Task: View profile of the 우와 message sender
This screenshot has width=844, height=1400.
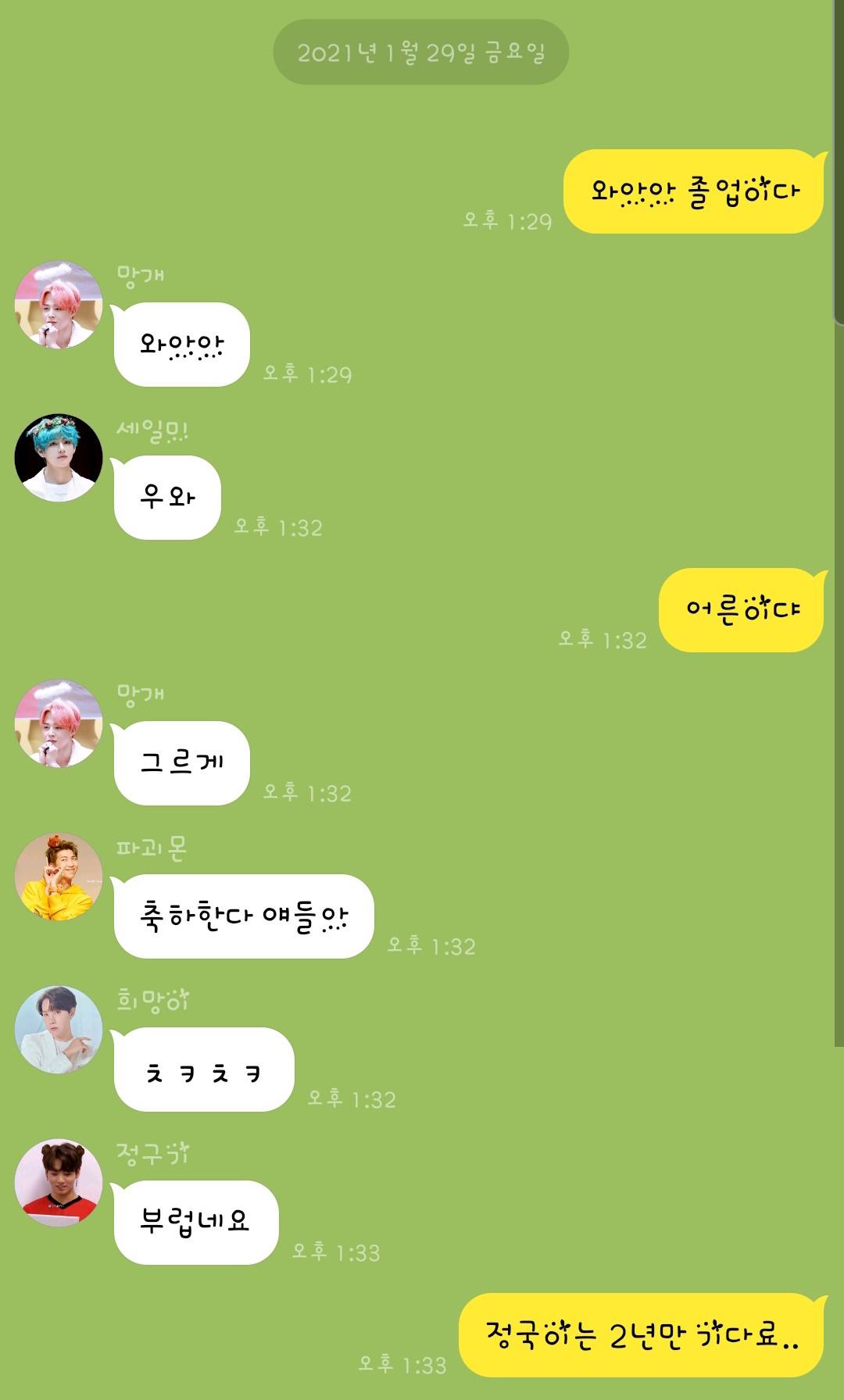Action: [59, 458]
